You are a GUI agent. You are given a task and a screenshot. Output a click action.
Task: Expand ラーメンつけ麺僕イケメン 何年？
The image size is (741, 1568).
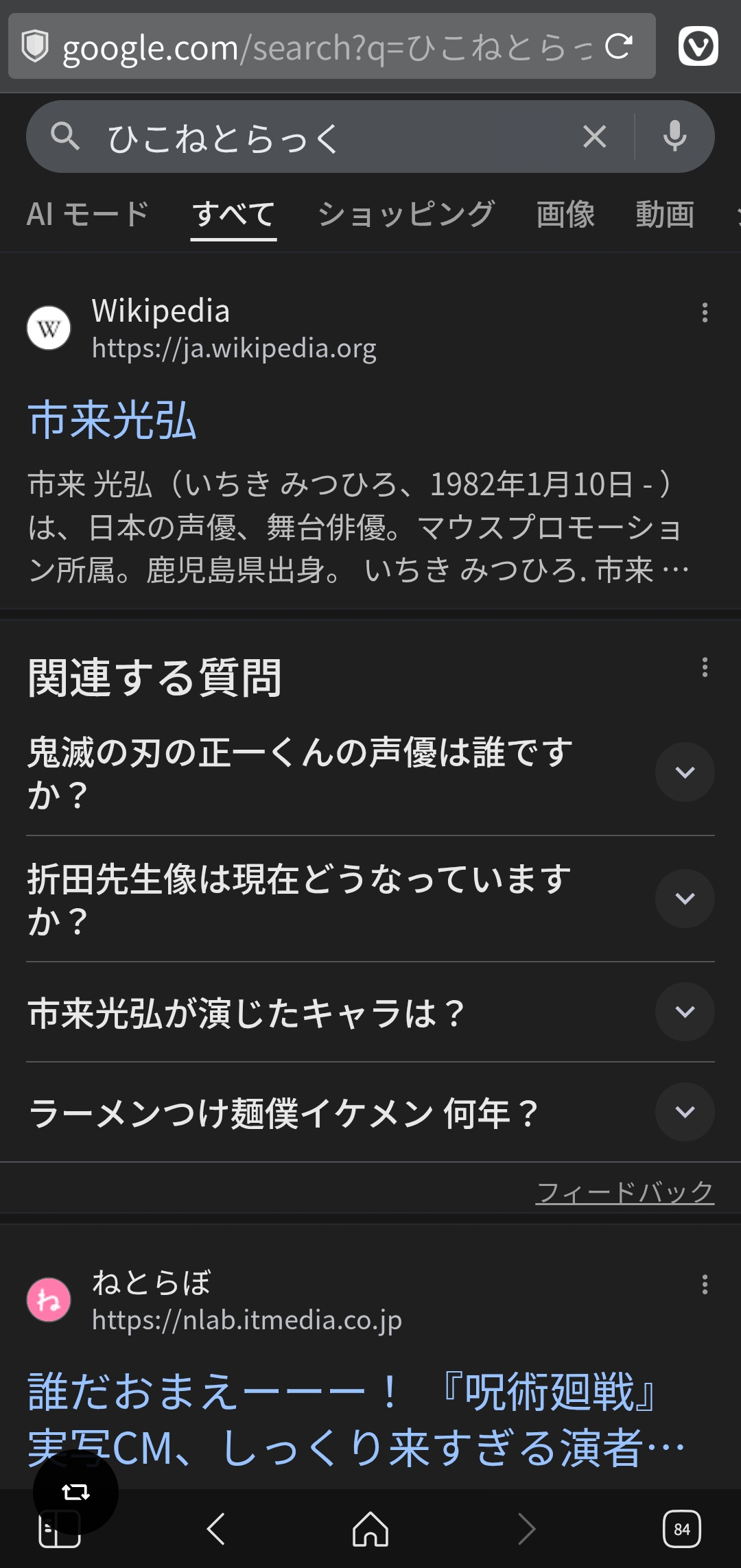coord(684,1112)
